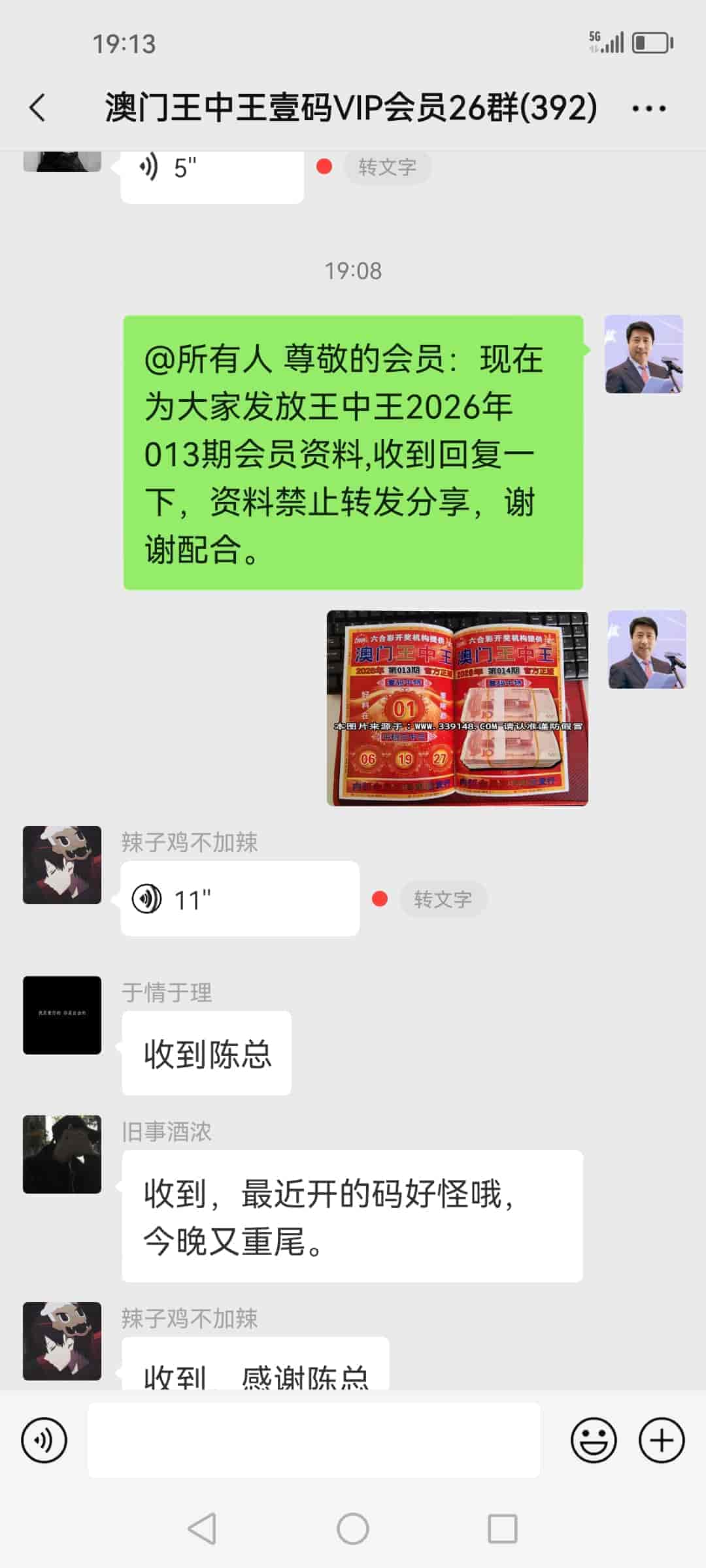Open the recent apps view
Viewport: 706px width, 1568px height.
[503, 1529]
